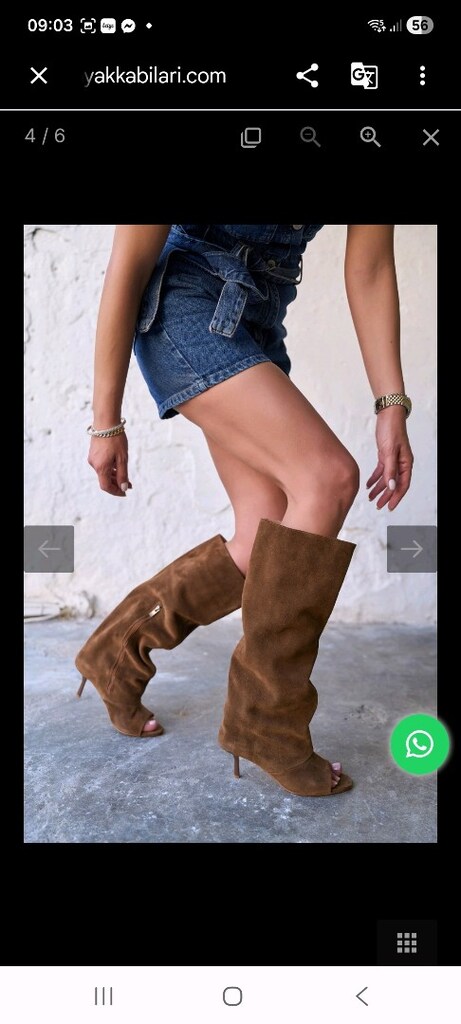
Task: Go to the home screen
Action: click(x=232, y=996)
